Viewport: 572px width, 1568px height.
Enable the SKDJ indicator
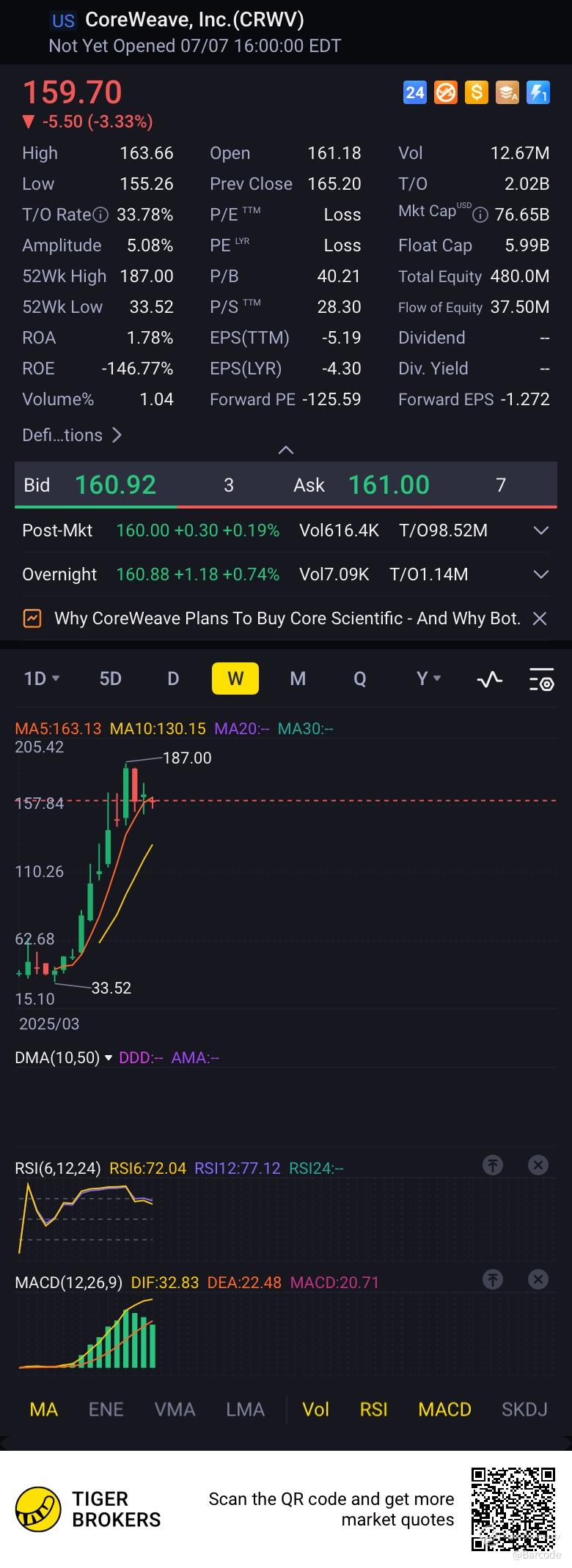pos(524,1409)
